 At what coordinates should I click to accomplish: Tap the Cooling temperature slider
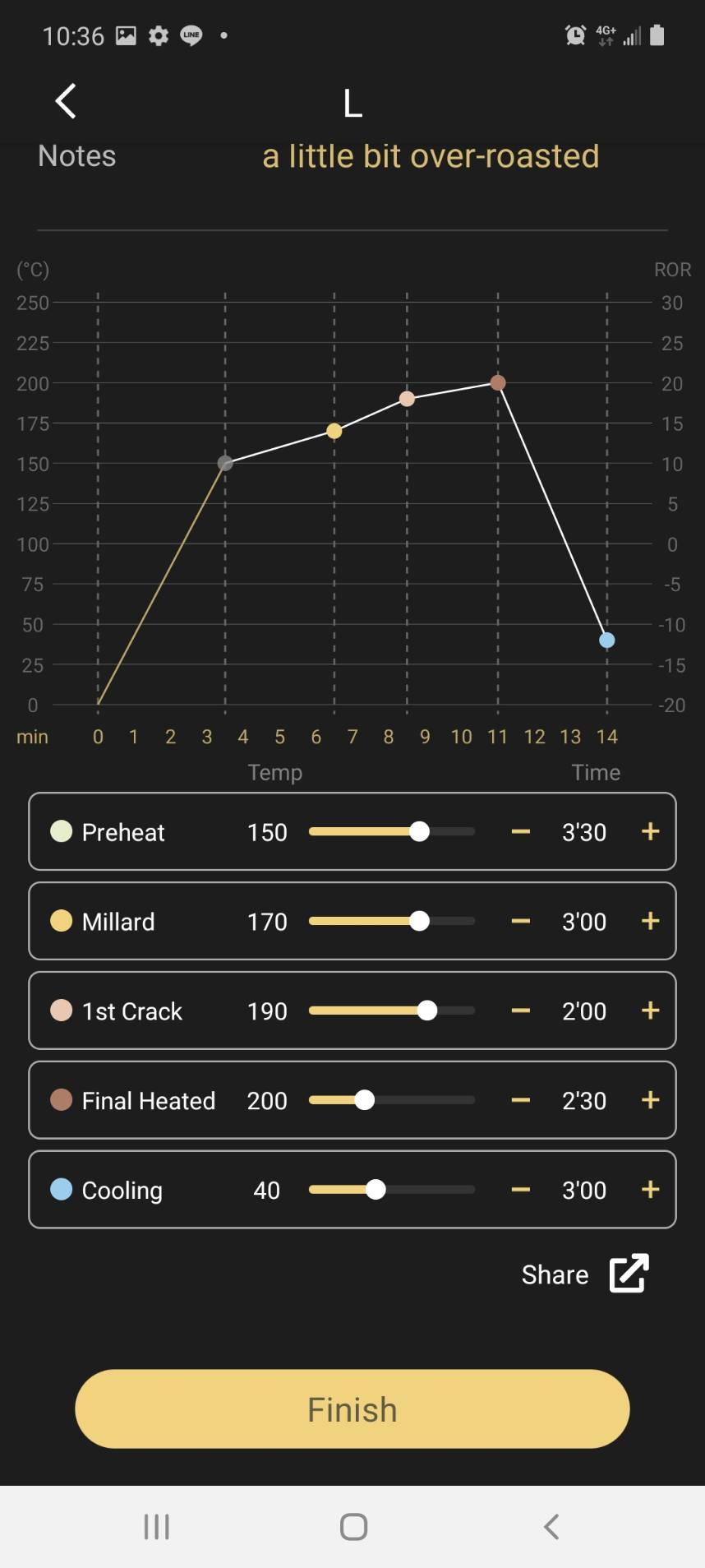coord(392,1190)
